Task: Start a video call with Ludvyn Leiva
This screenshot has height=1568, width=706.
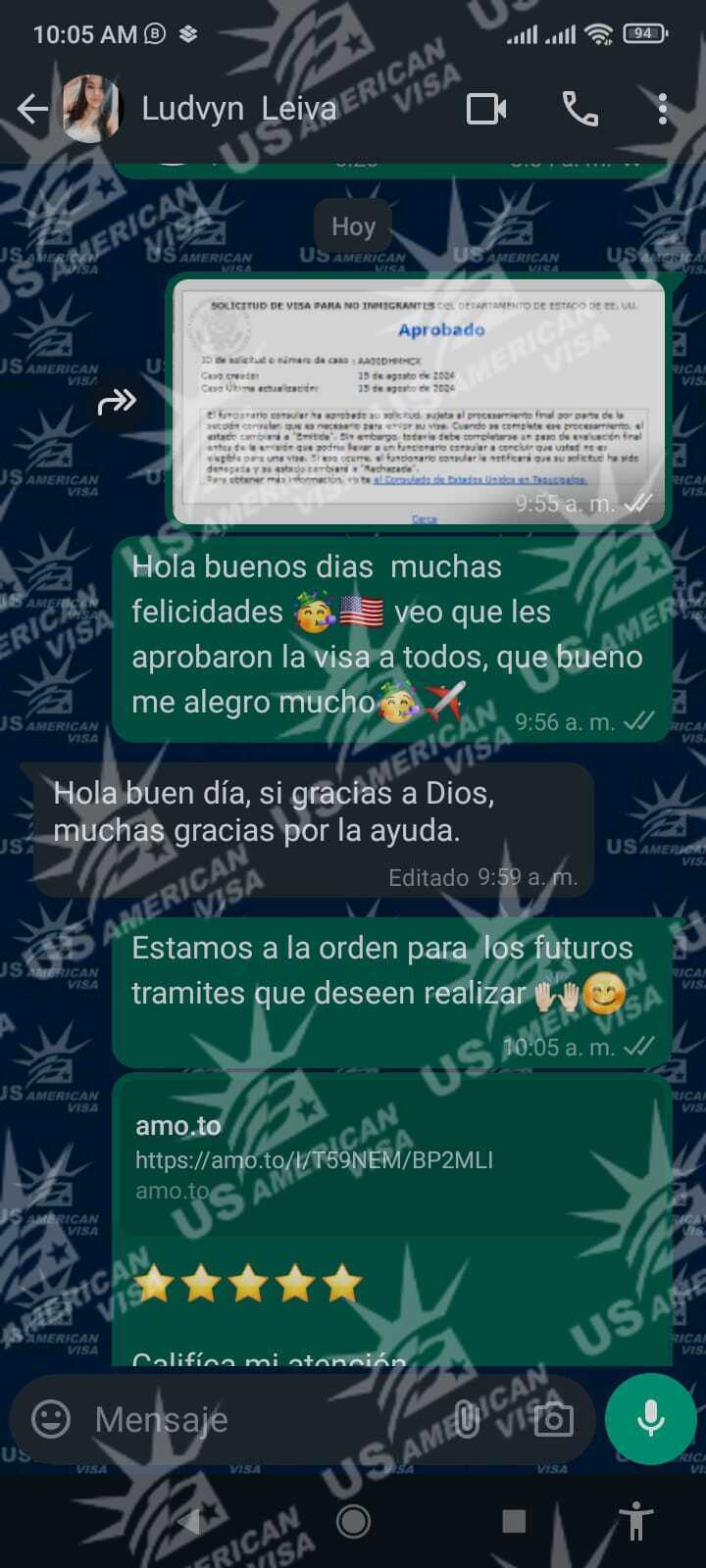Action: click(x=486, y=109)
